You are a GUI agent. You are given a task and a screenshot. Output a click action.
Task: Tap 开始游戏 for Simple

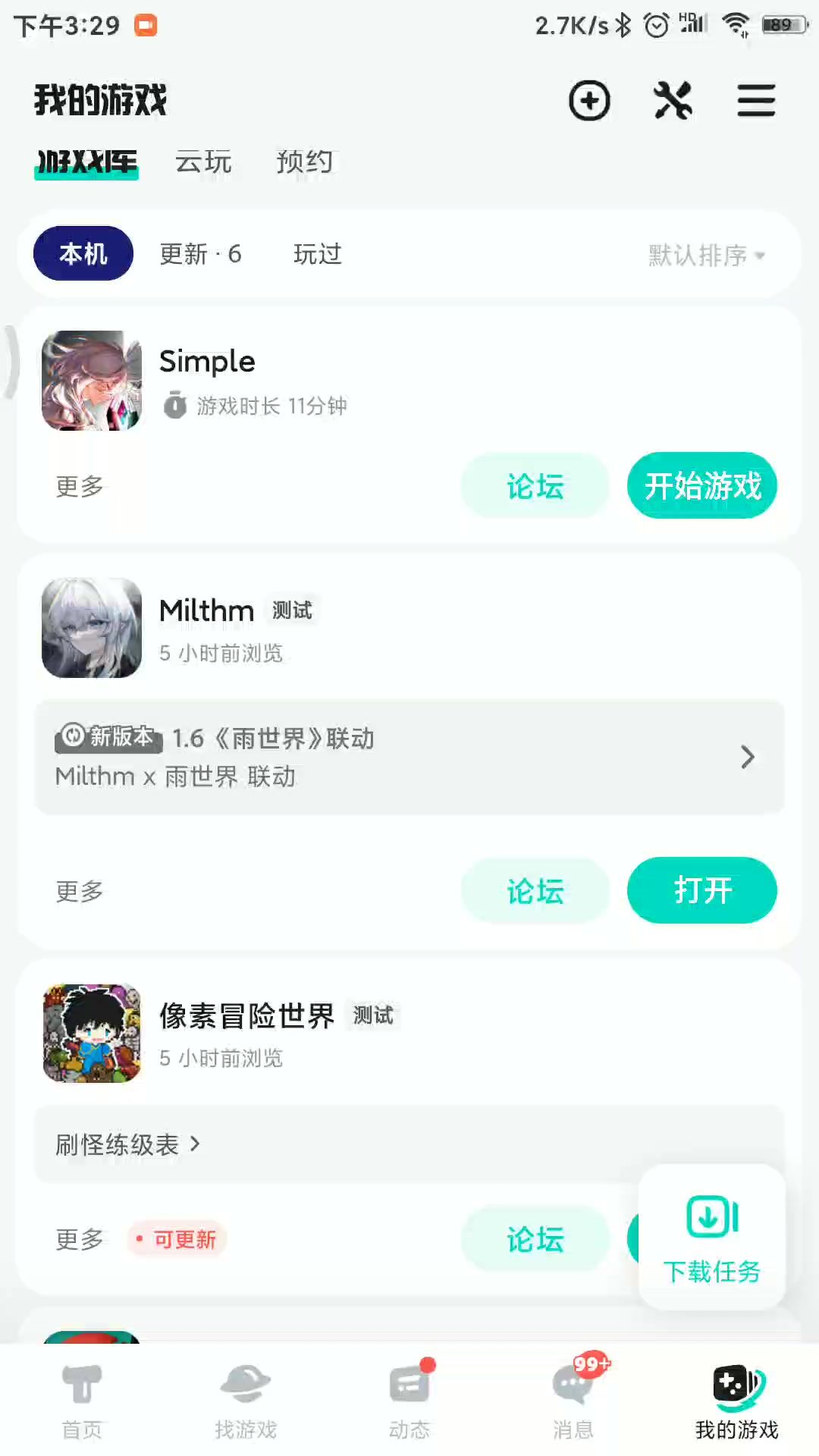point(701,486)
